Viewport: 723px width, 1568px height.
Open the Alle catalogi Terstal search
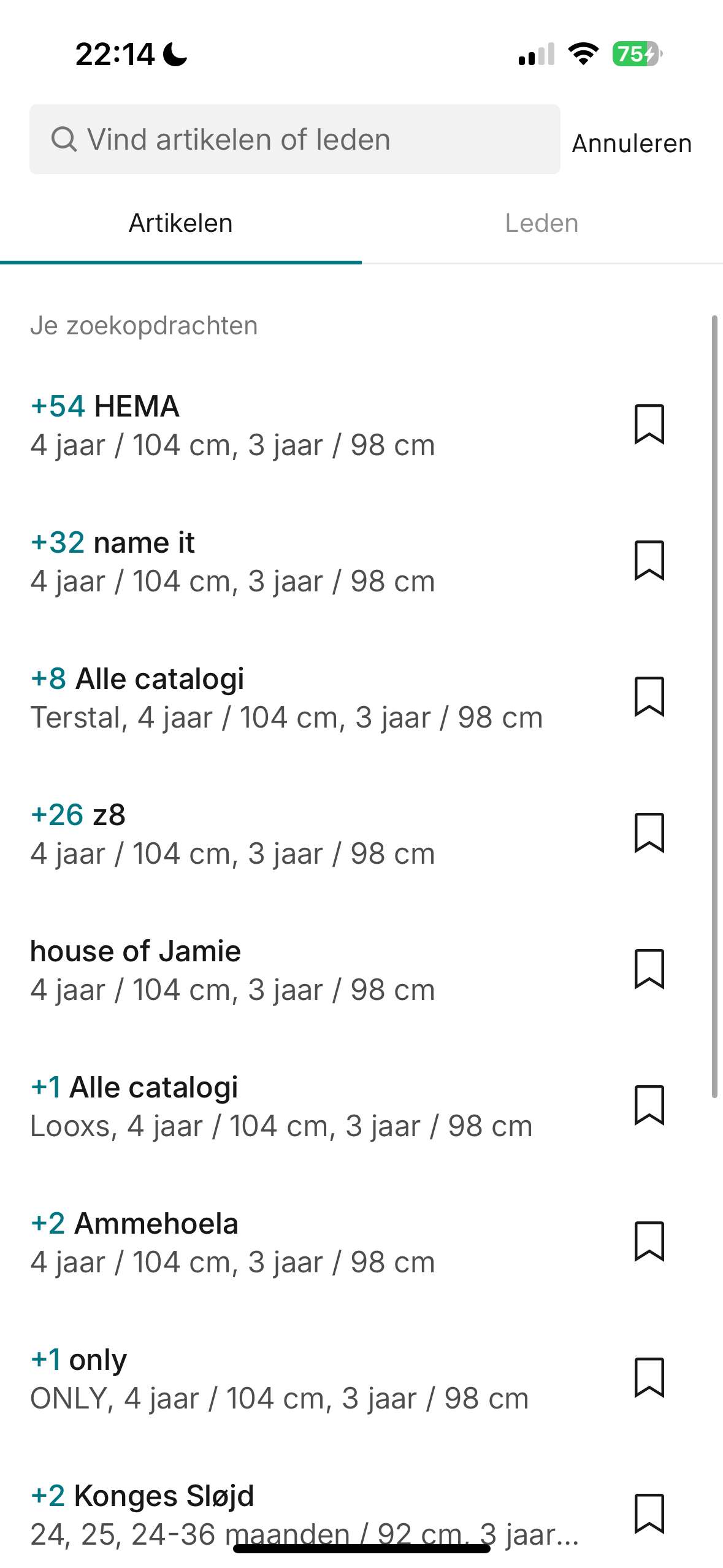click(x=307, y=698)
